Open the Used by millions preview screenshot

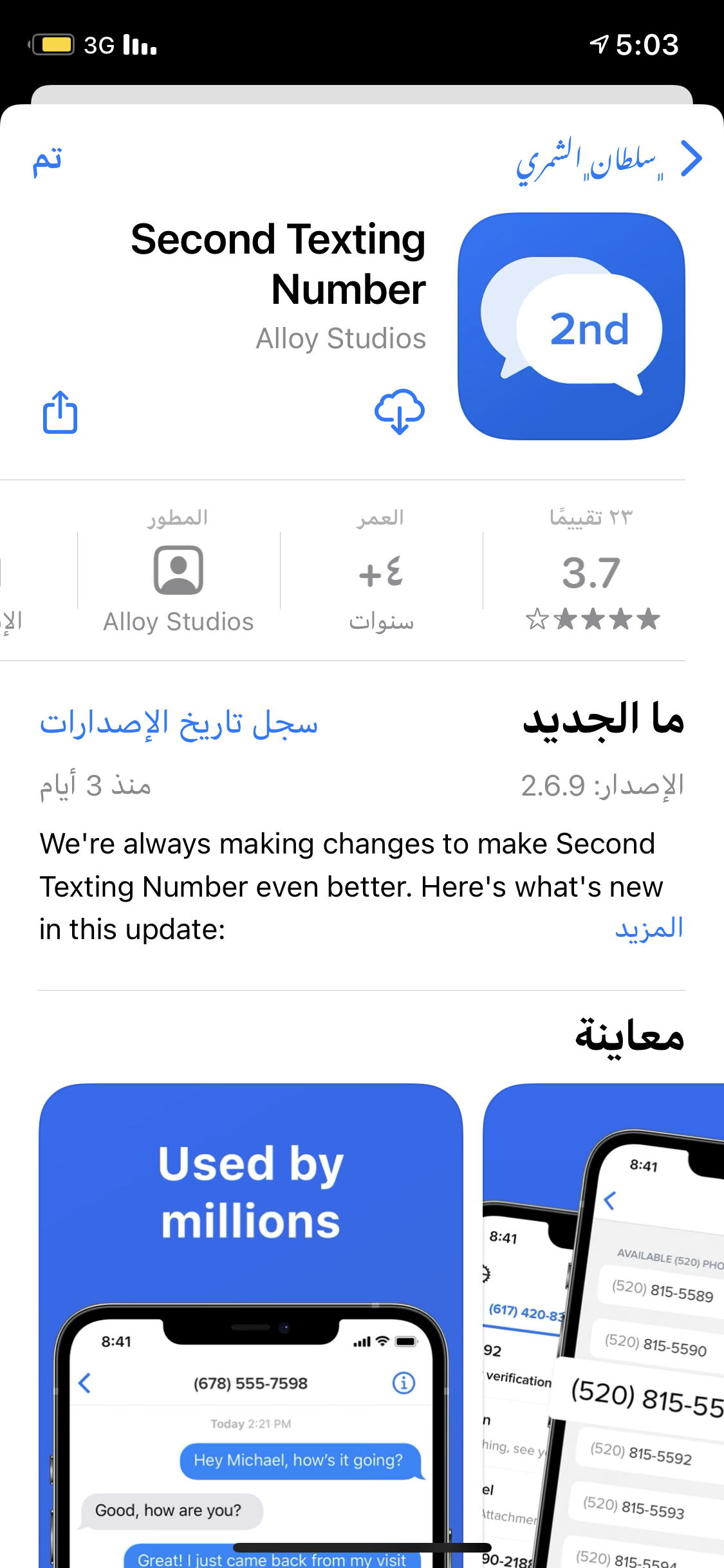click(251, 1320)
